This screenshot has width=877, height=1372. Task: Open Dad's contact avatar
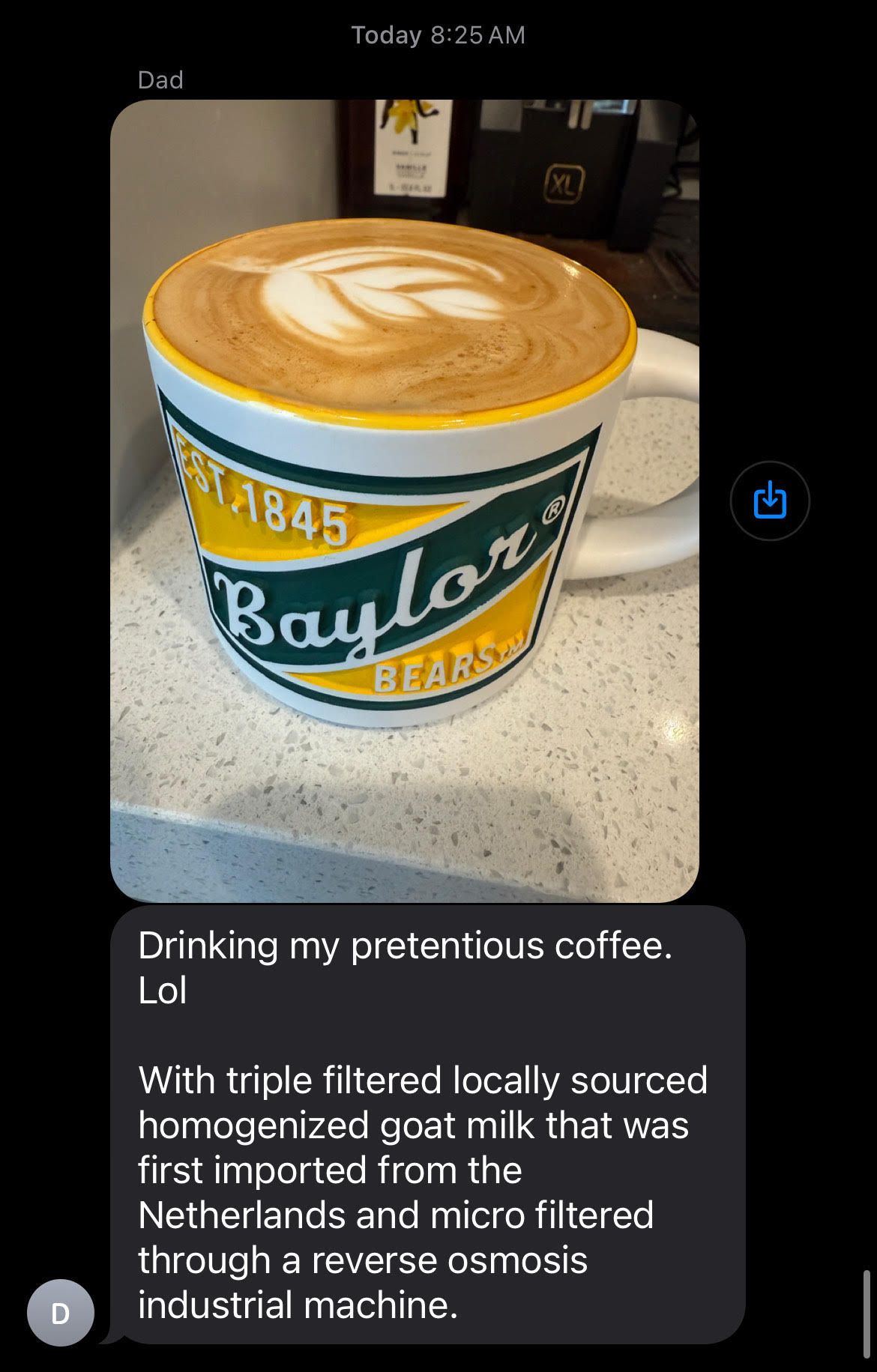click(x=61, y=1312)
